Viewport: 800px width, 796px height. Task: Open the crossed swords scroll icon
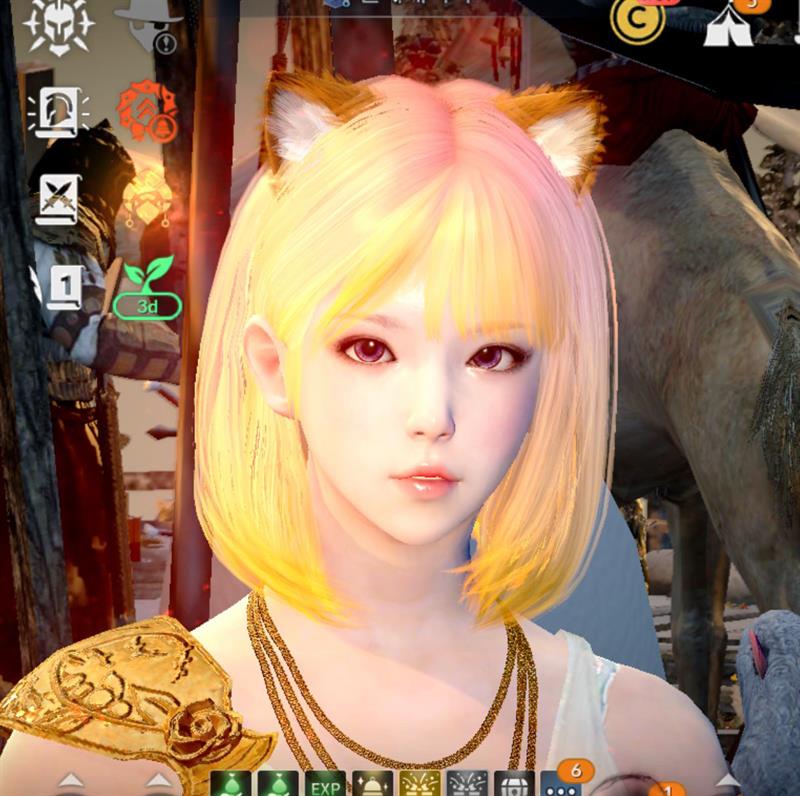(62, 198)
